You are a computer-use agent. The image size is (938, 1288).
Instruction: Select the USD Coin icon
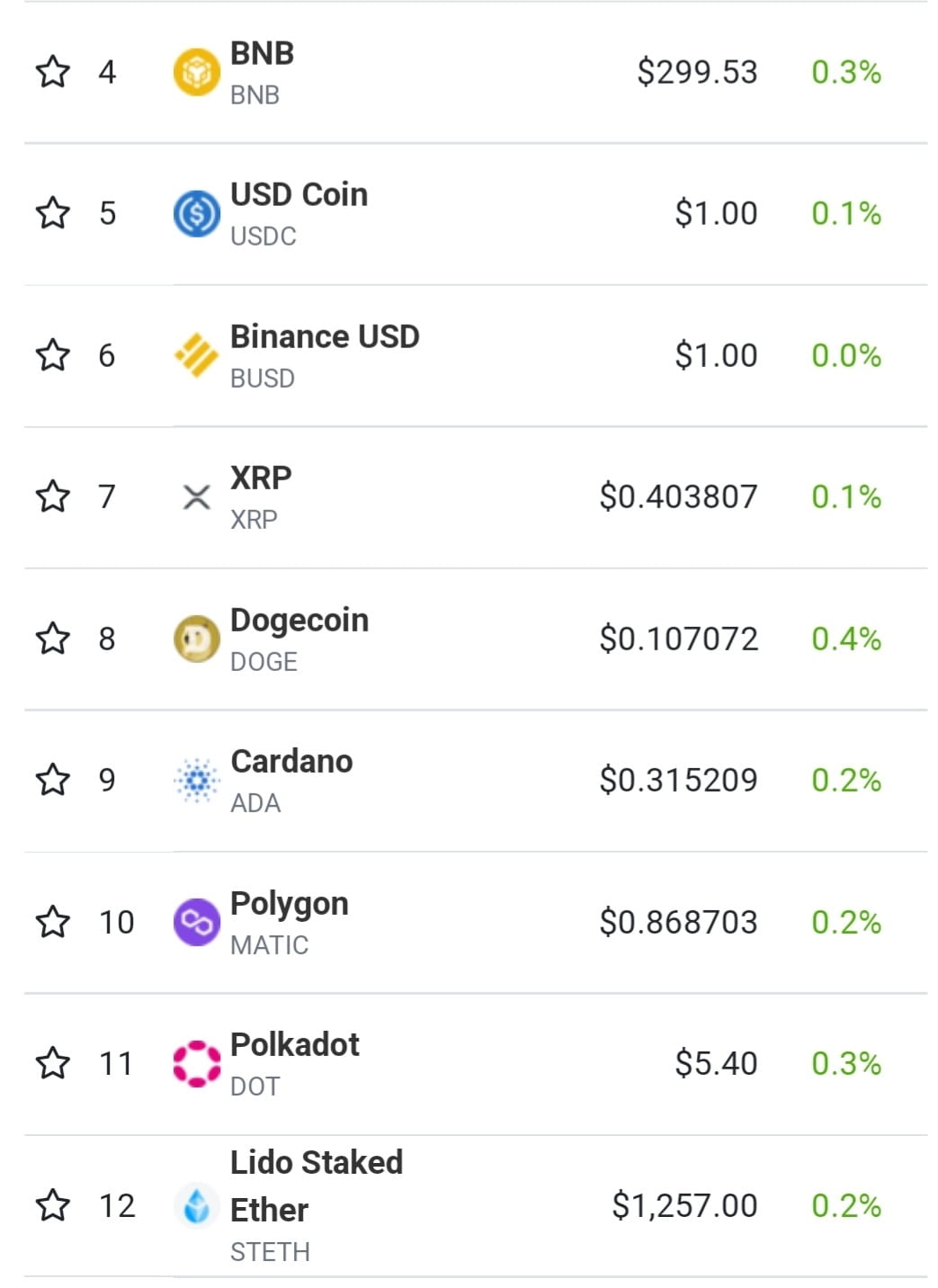(196, 213)
